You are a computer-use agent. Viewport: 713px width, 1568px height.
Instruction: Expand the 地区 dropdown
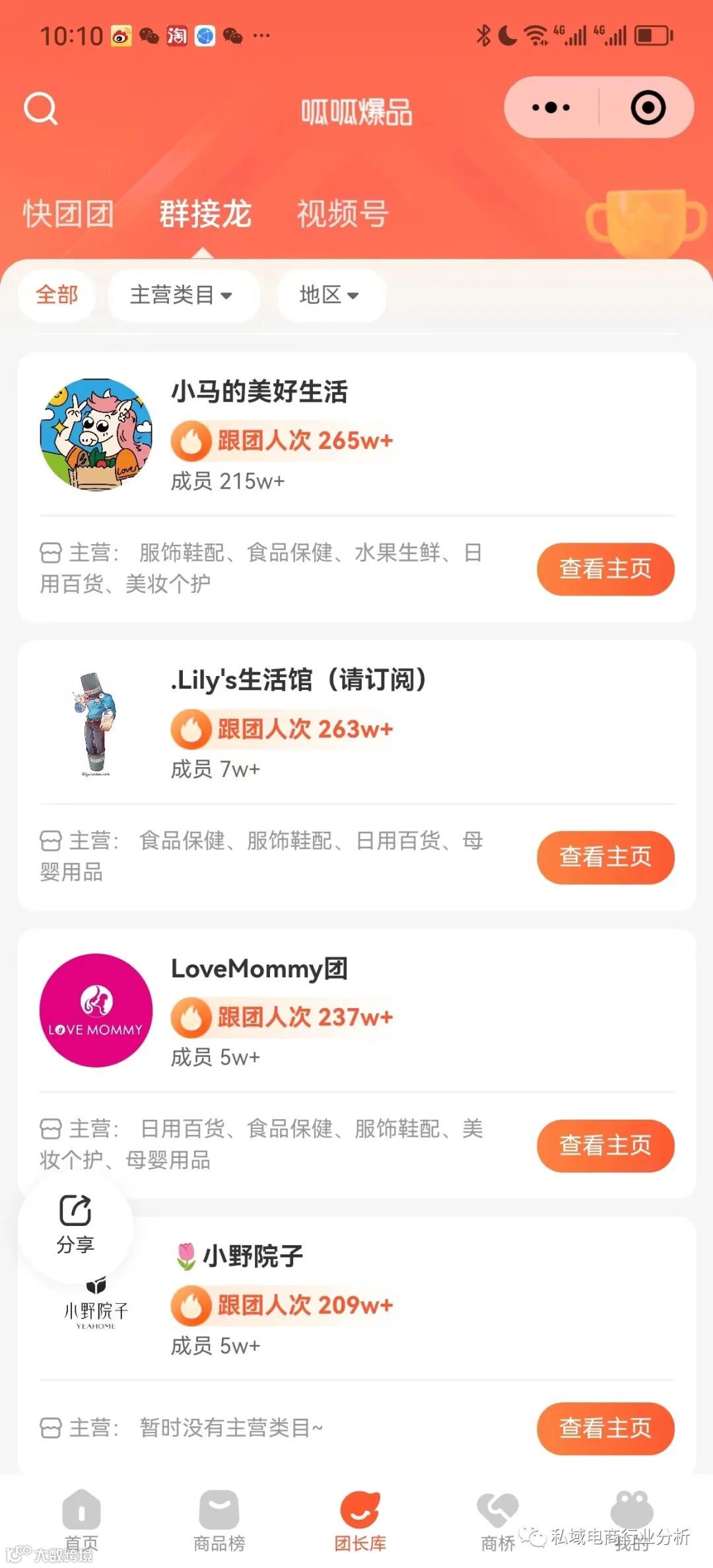click(x=329, y=295)
